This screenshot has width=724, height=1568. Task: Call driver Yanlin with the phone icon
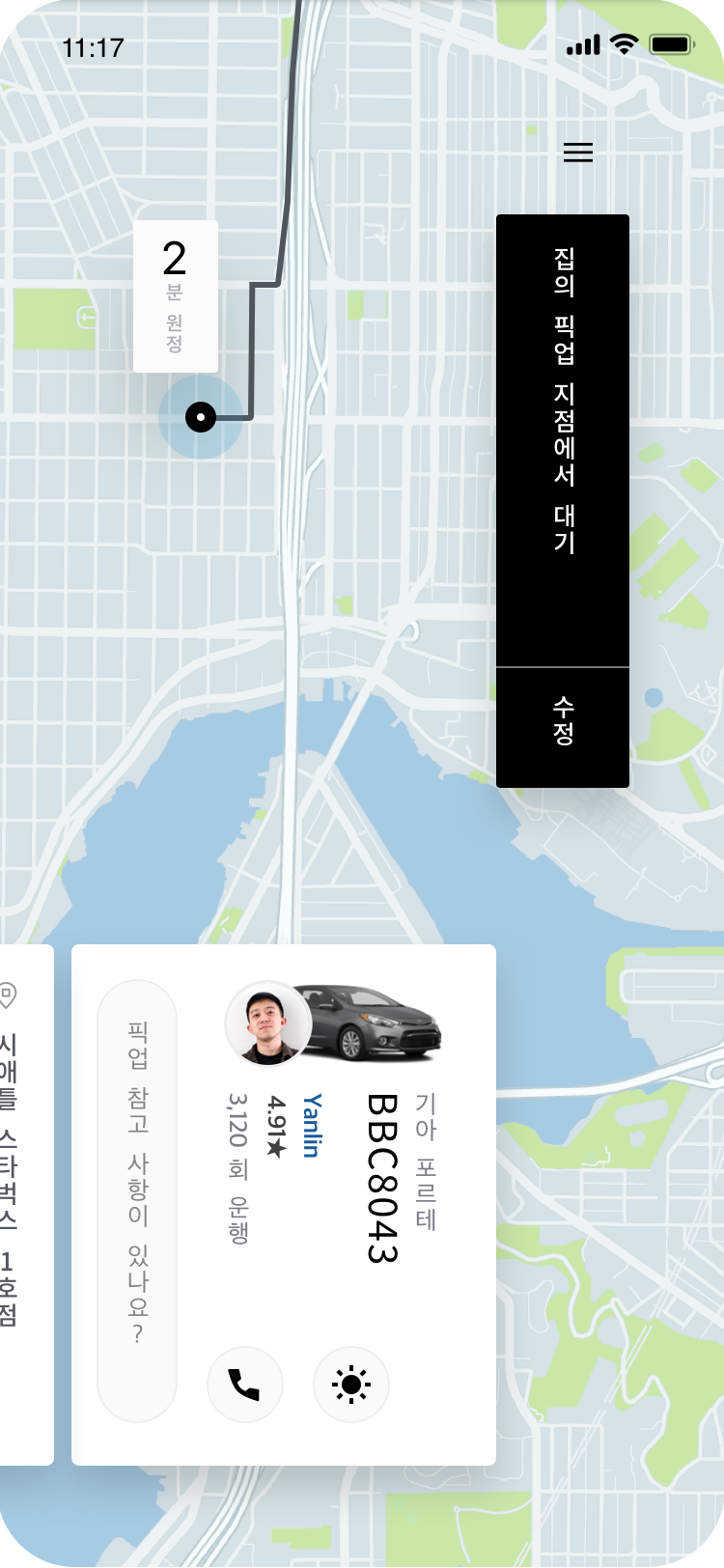245,1385
